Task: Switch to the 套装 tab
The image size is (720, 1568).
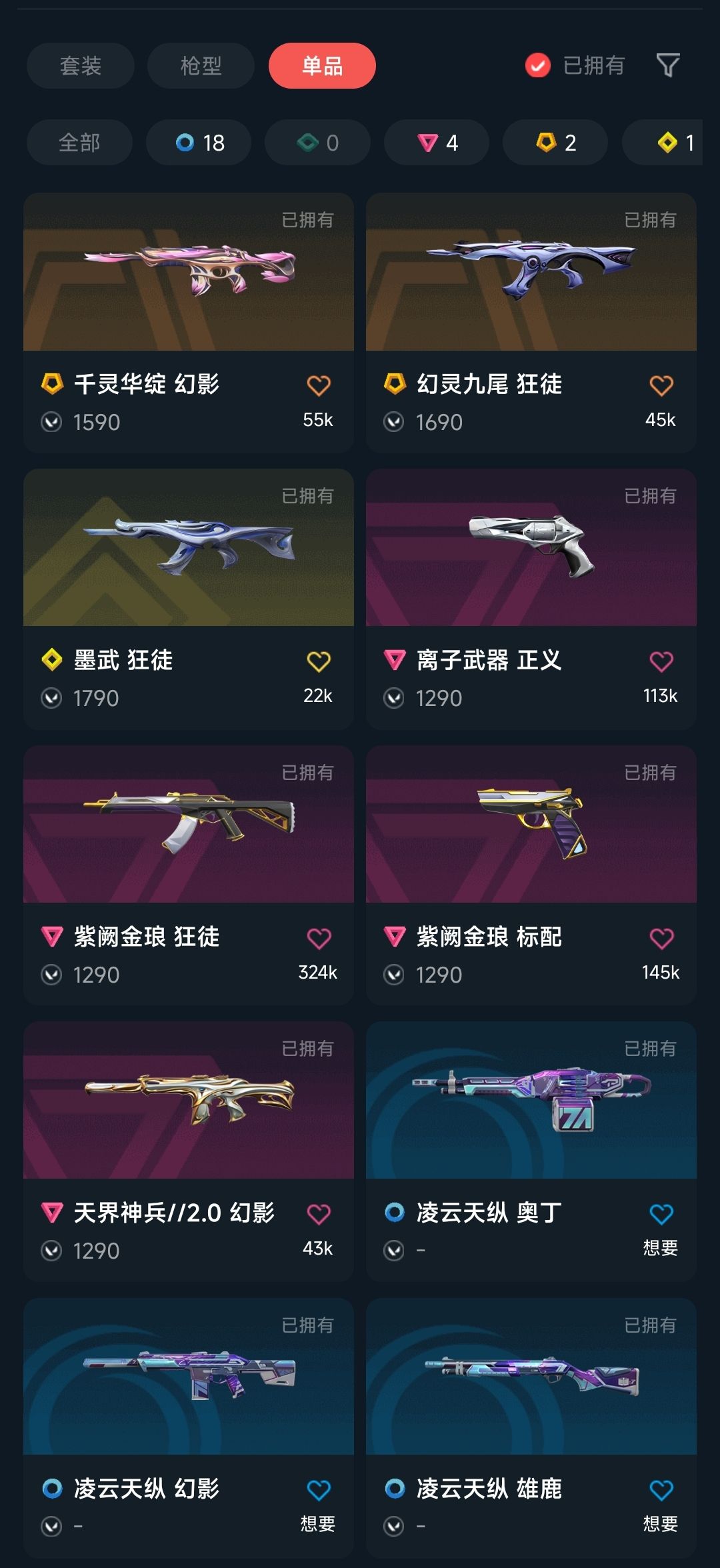Action: (80, 66)
